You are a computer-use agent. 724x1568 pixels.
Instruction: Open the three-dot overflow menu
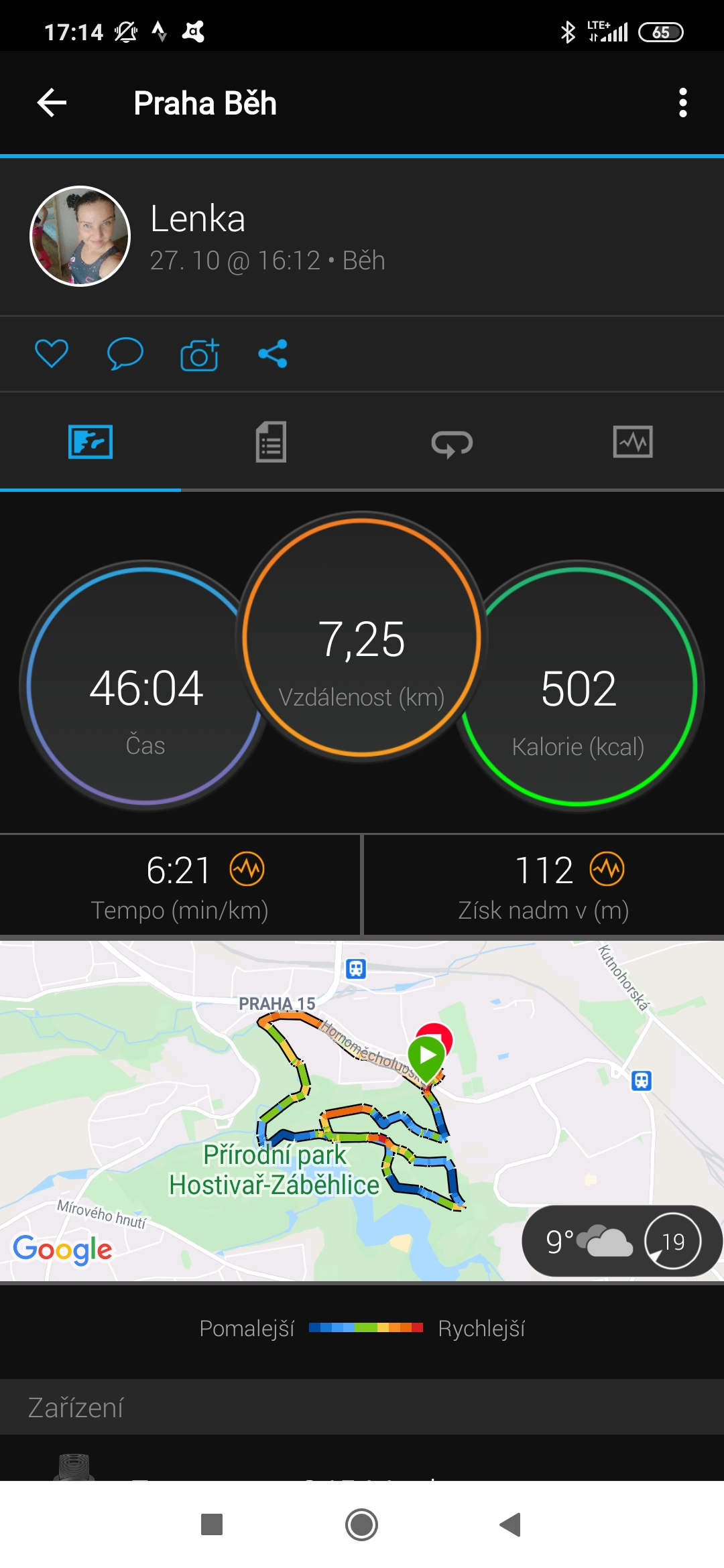coord(682,103)
